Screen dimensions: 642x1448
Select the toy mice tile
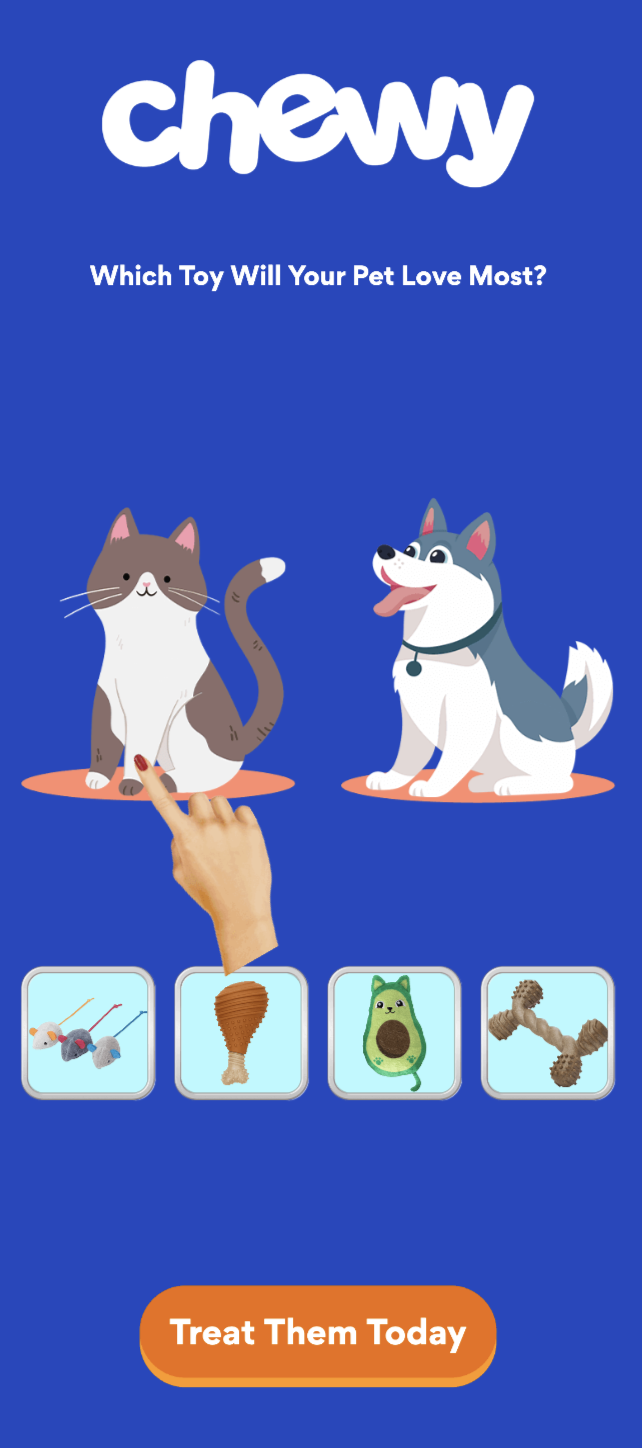click(88, 1033)
